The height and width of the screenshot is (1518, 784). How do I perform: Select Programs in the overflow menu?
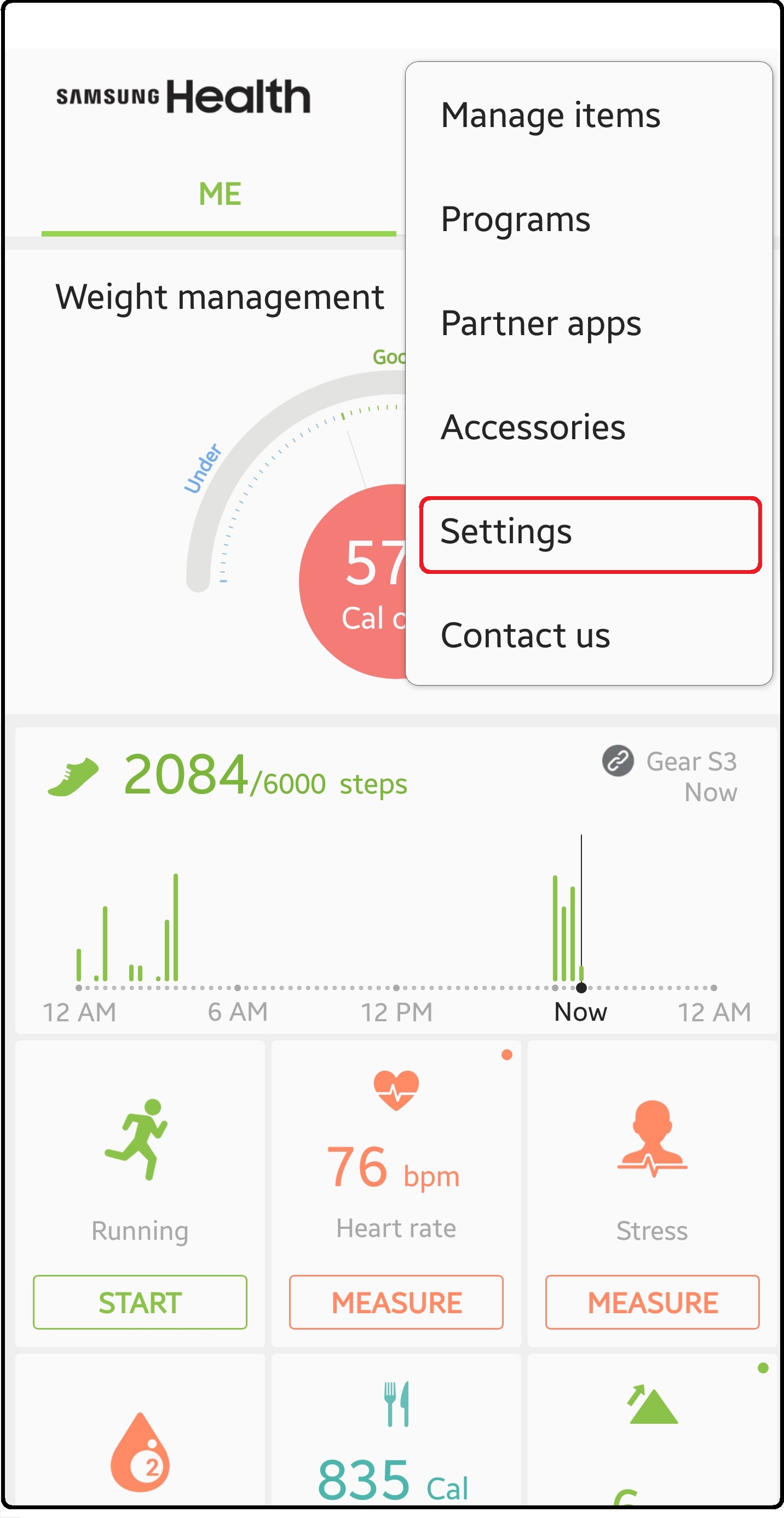pyautogui.click(x=589, y=219)
